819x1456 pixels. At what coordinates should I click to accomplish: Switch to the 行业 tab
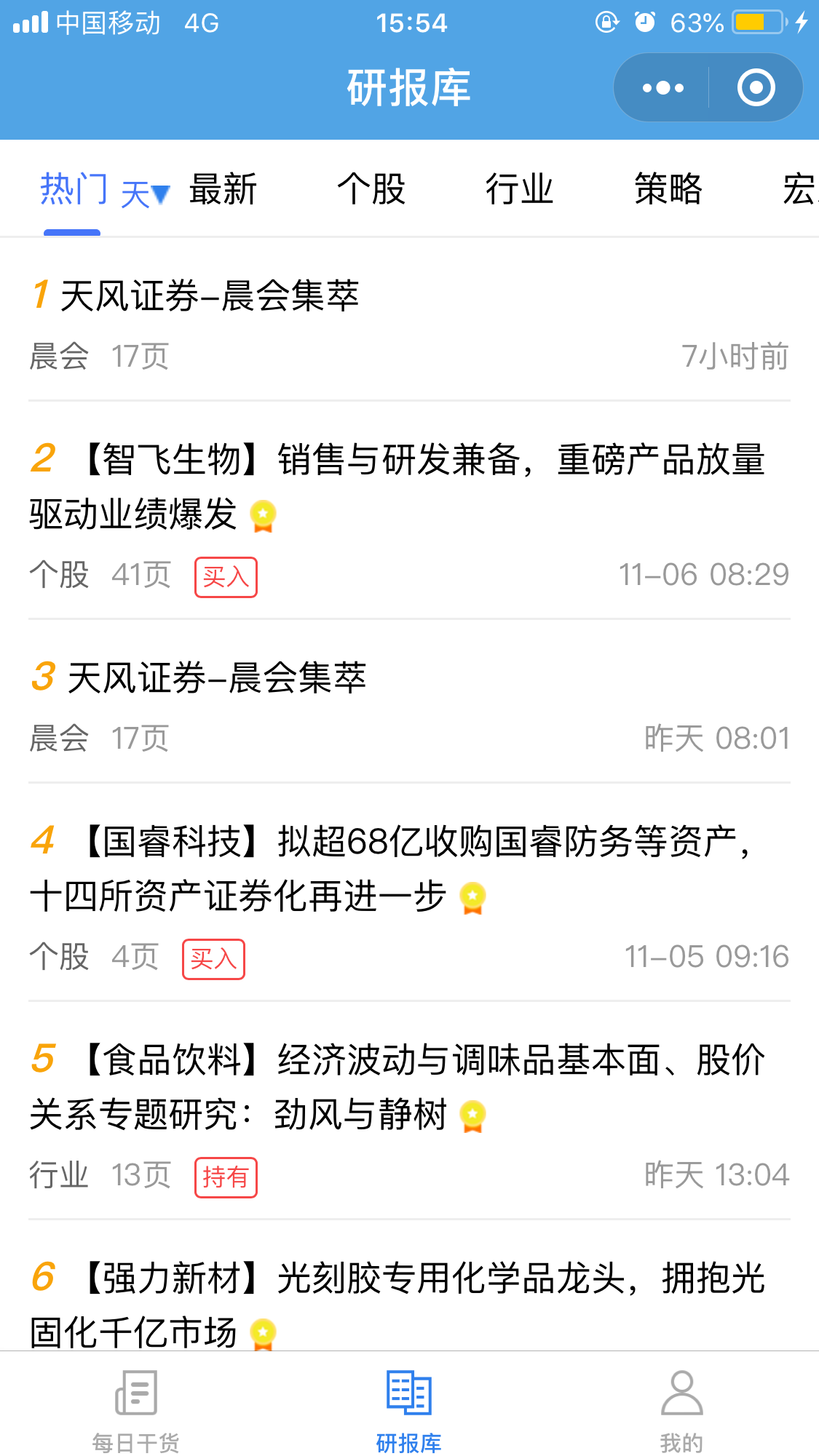[x=520, y=190]
